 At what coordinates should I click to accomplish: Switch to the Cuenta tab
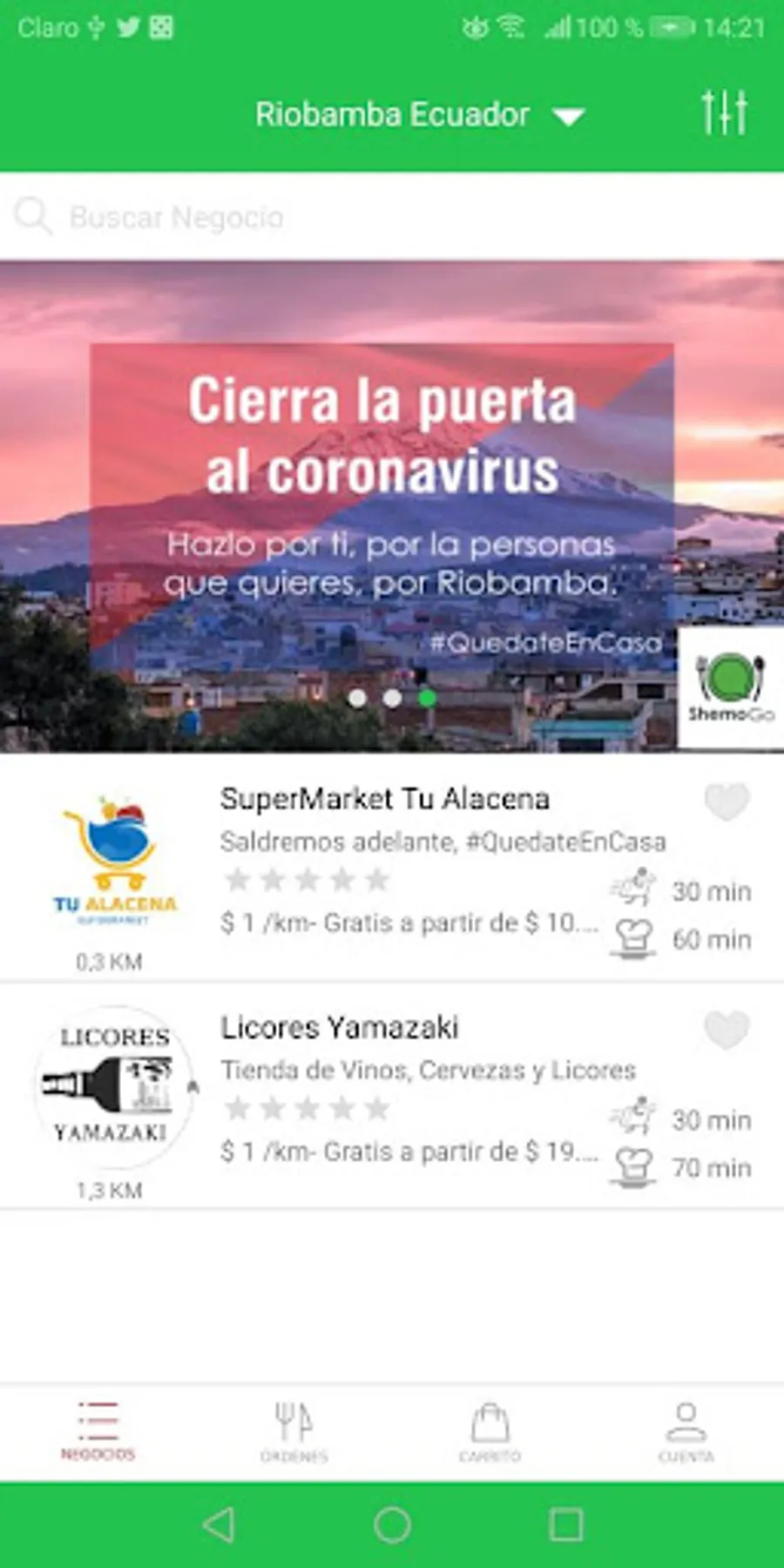click(686, 1431)
